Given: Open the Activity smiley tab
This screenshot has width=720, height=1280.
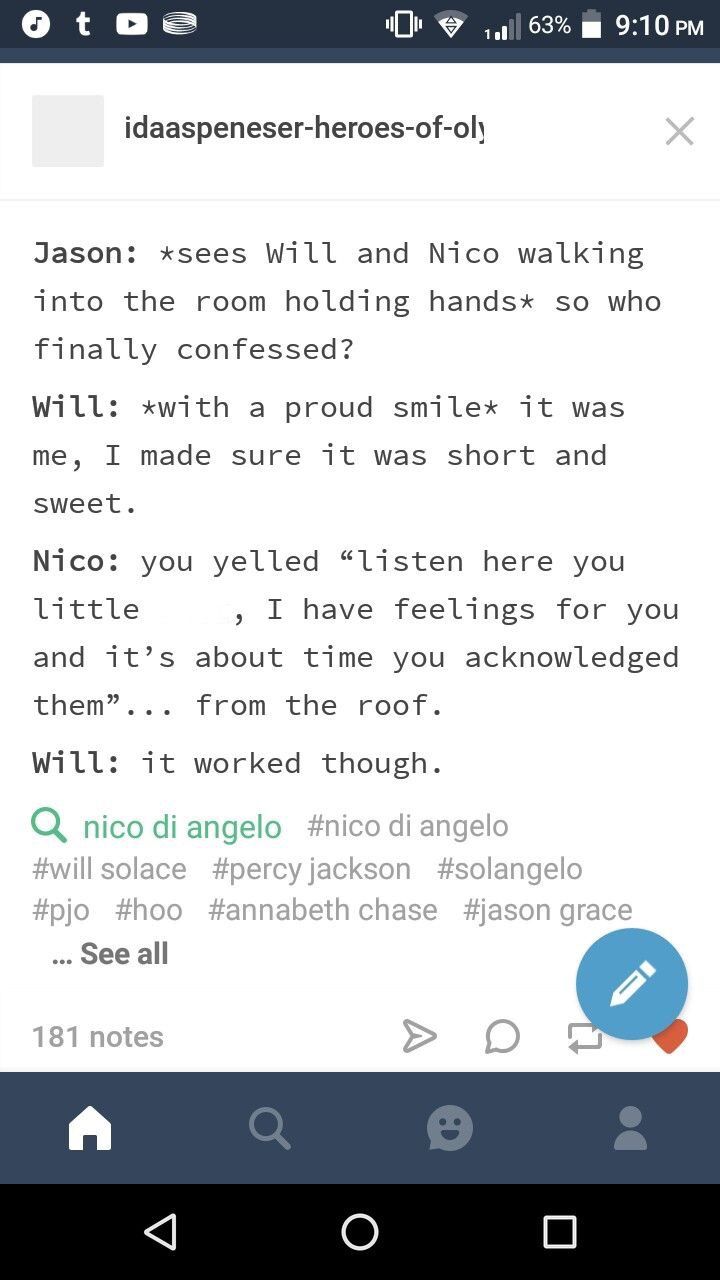Looking at the screenshot, I should pyautogui.click(x=450, y=1128).
